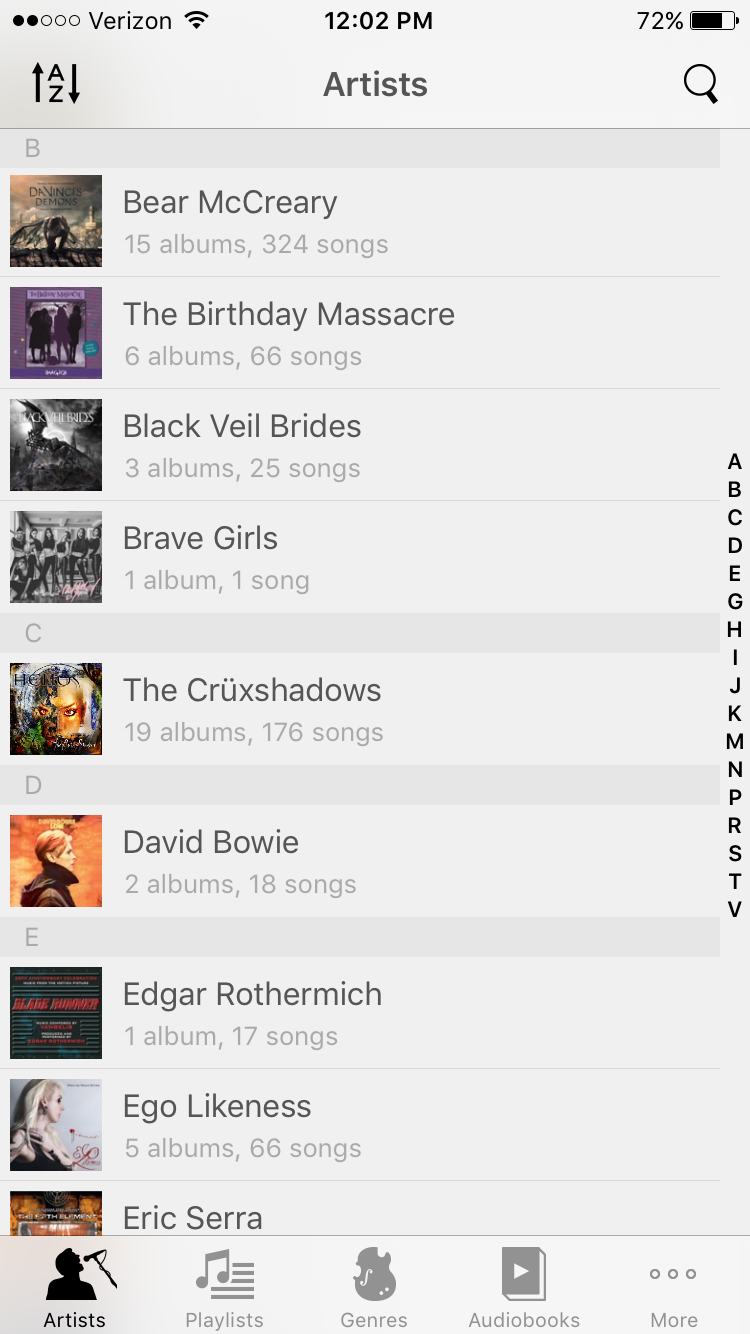Switch to the Genres tab
The height and width of the screenshot is (1334, 750).
coord(374,1288)
